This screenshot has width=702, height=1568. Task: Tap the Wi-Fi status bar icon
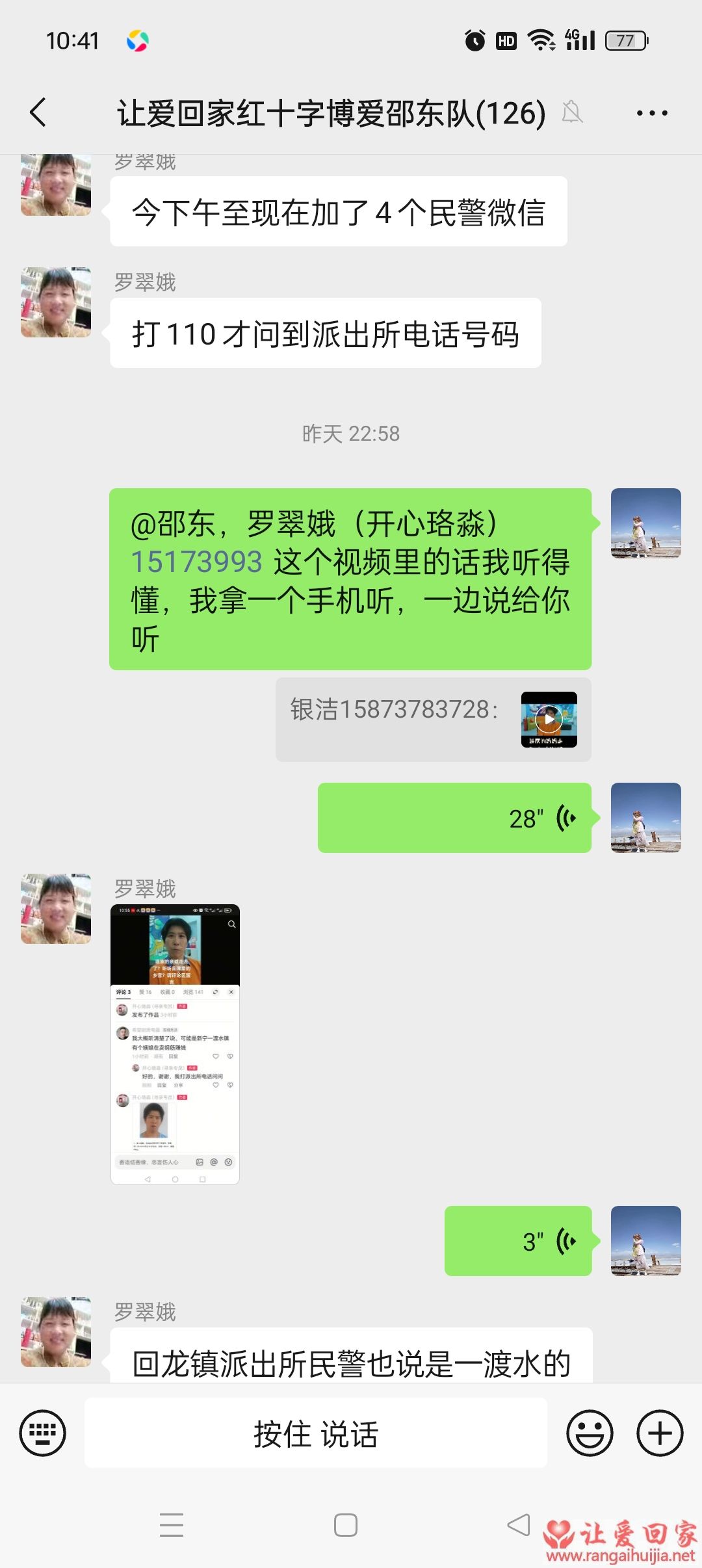click(543, 40)
